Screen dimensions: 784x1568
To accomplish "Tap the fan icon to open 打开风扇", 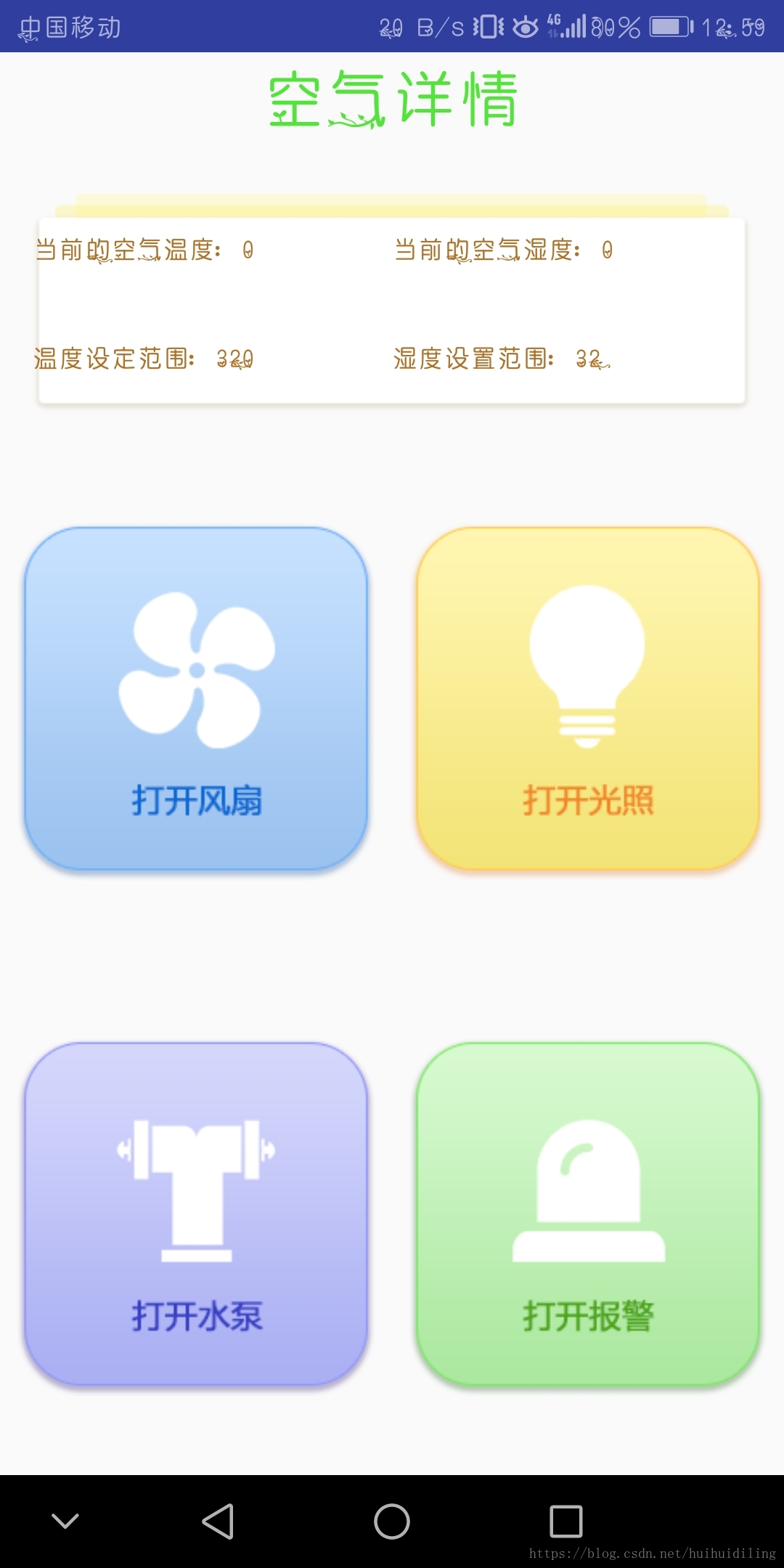I will tap(196, 675).
